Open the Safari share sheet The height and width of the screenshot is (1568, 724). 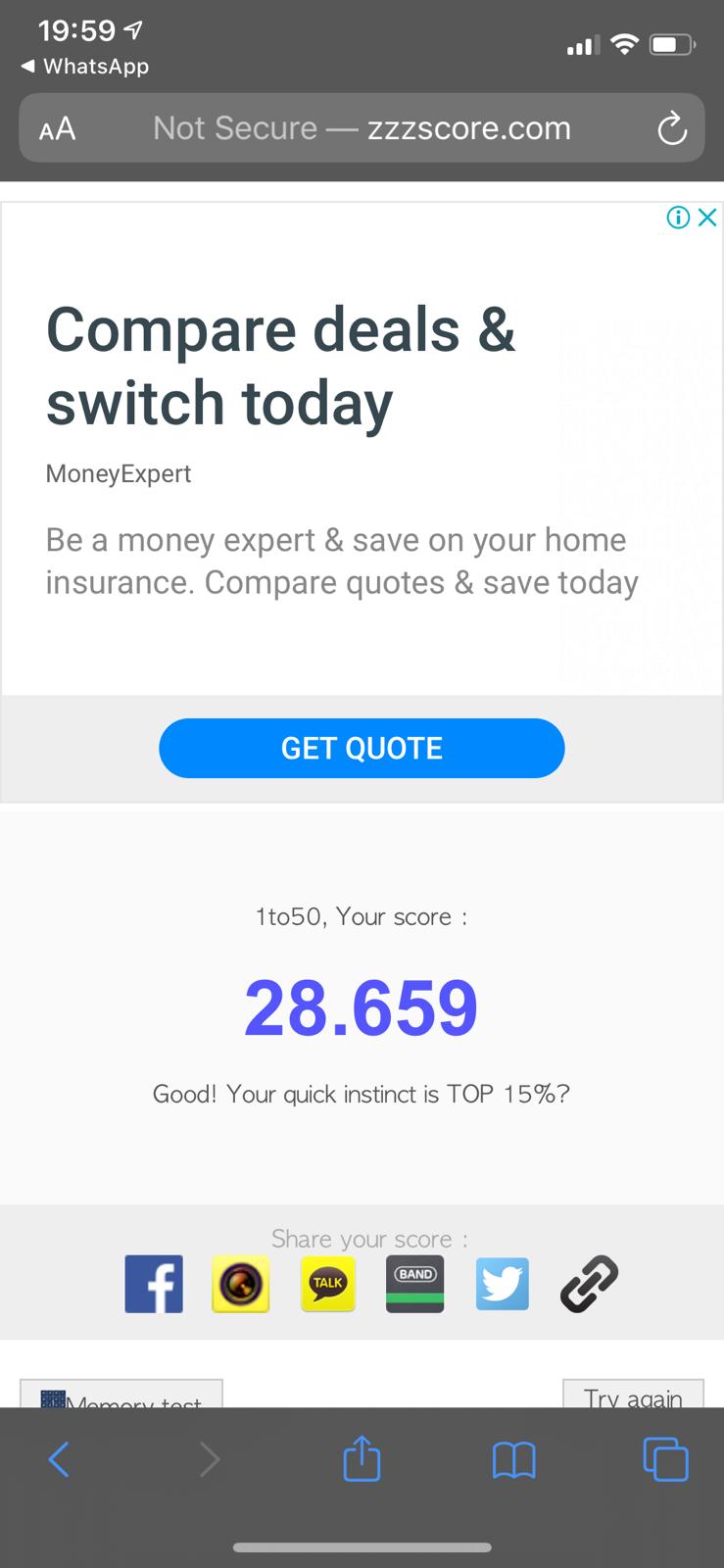pyautogui.click(x=362, y=1459)
